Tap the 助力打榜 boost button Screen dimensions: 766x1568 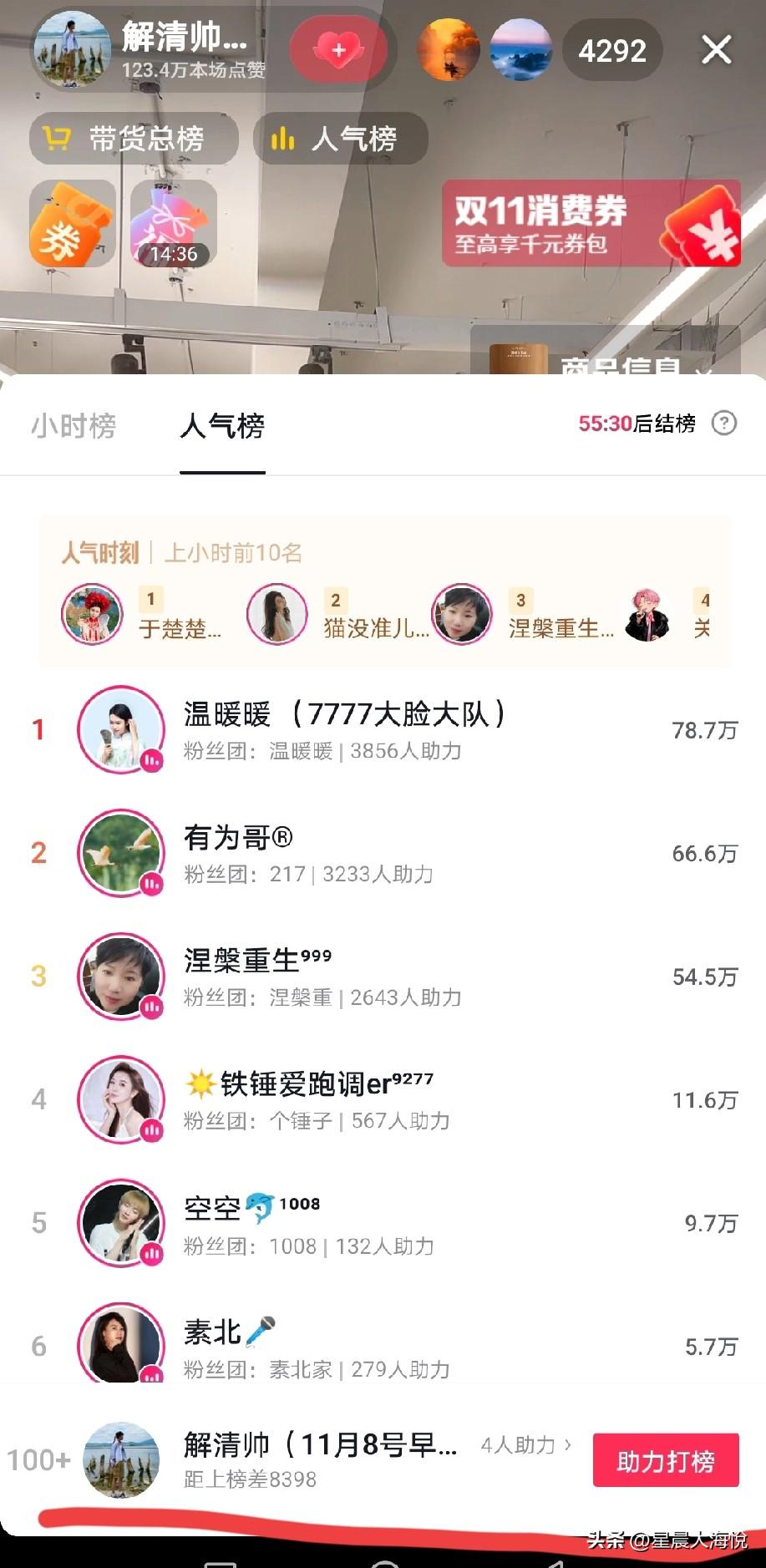(x=666, y=1460)
